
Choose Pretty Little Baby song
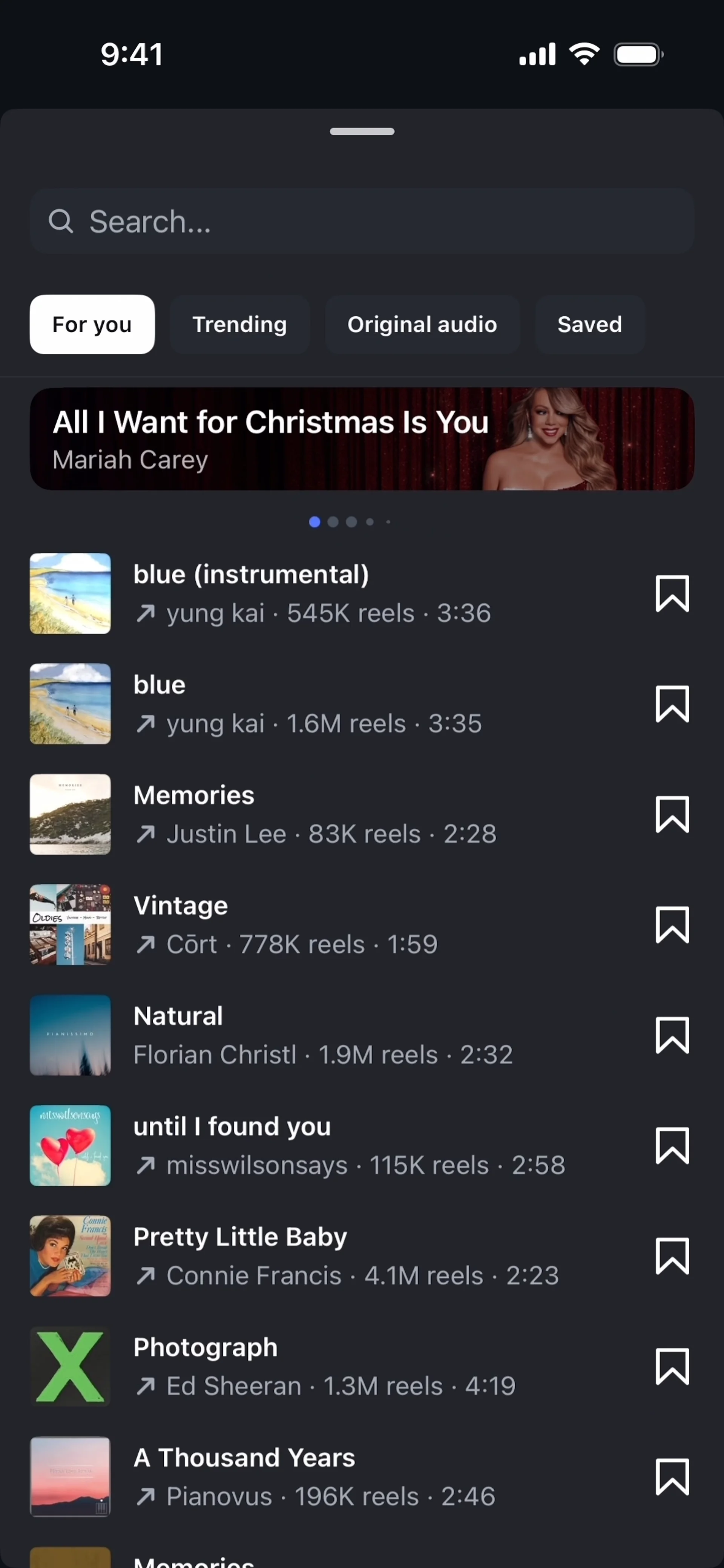click(329, 1256)
